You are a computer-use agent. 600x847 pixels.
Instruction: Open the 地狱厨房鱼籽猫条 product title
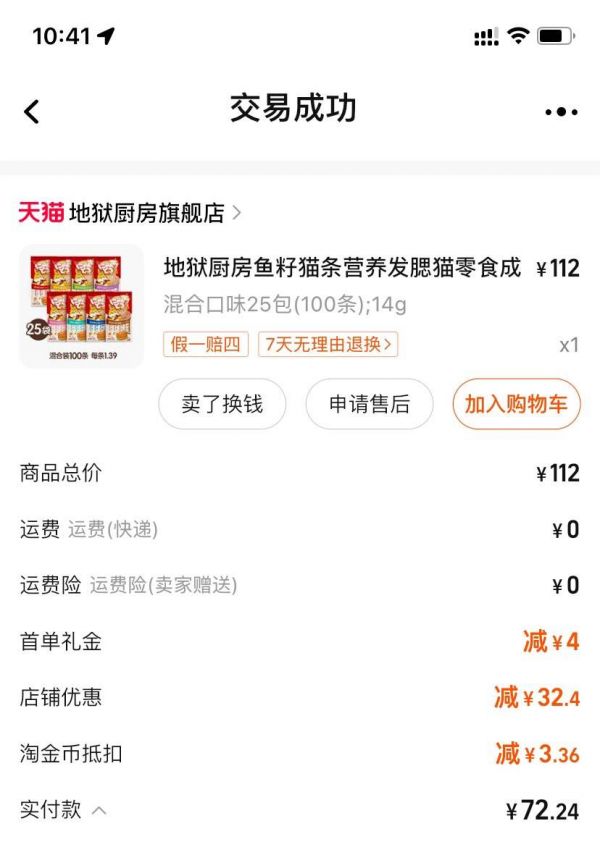pos(342,268)
